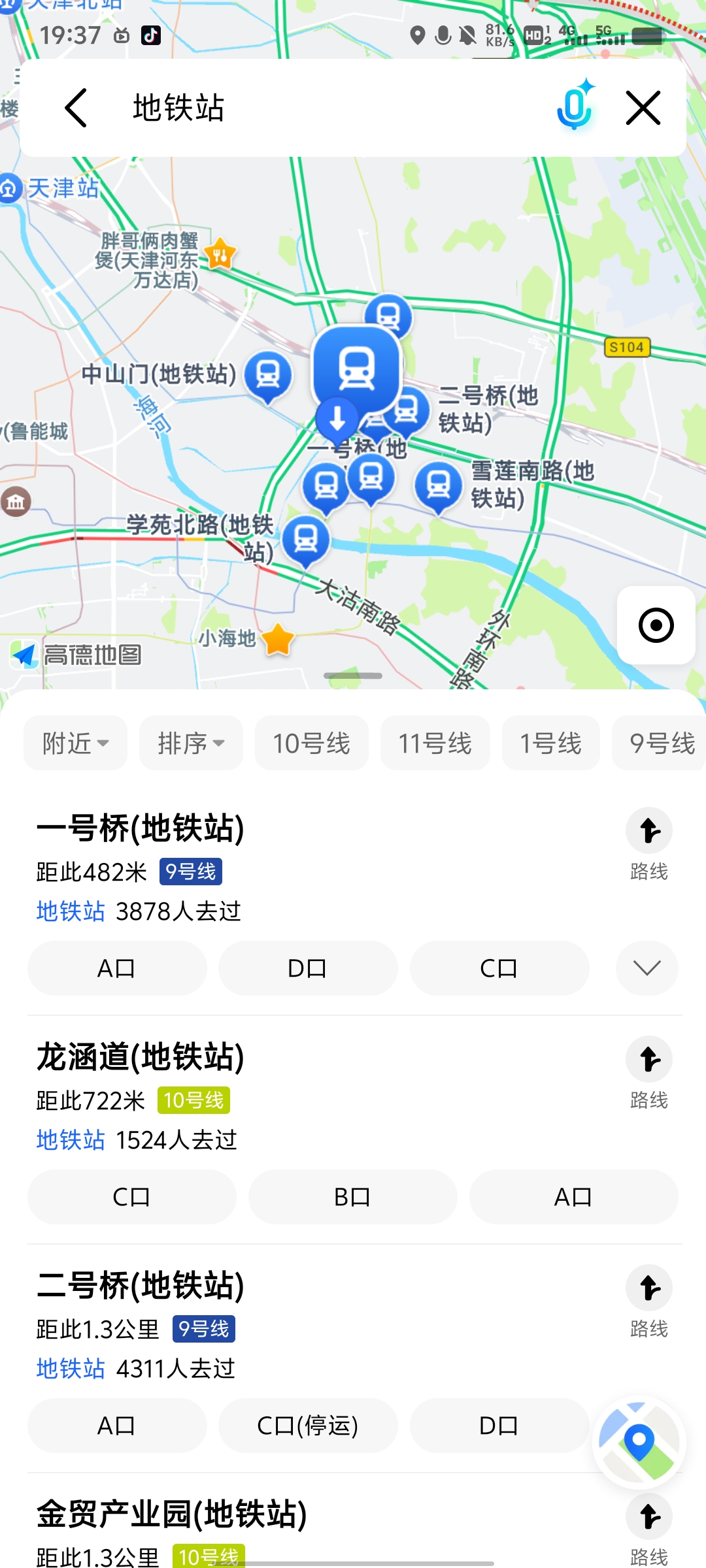Viewport: 706px width, 1568px height.
Task: Select exit D口 of 一号桥
Action: pos(308,968)
